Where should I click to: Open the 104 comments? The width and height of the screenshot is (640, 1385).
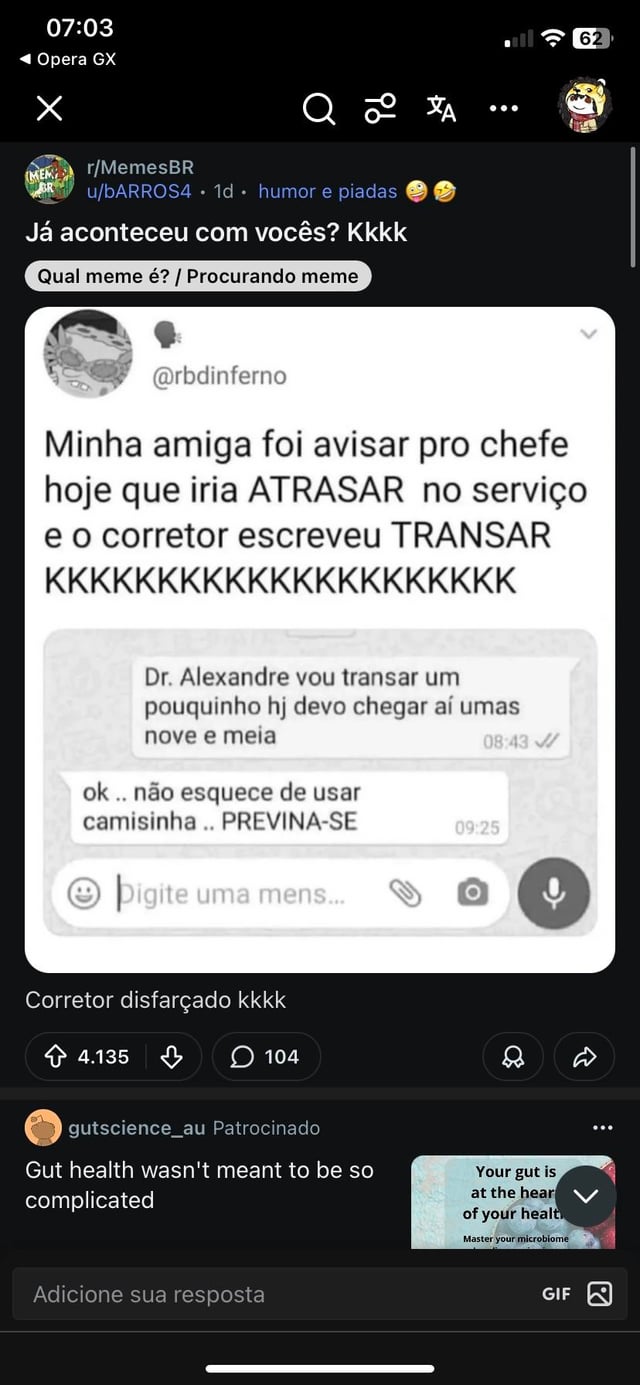(266, 1057)
